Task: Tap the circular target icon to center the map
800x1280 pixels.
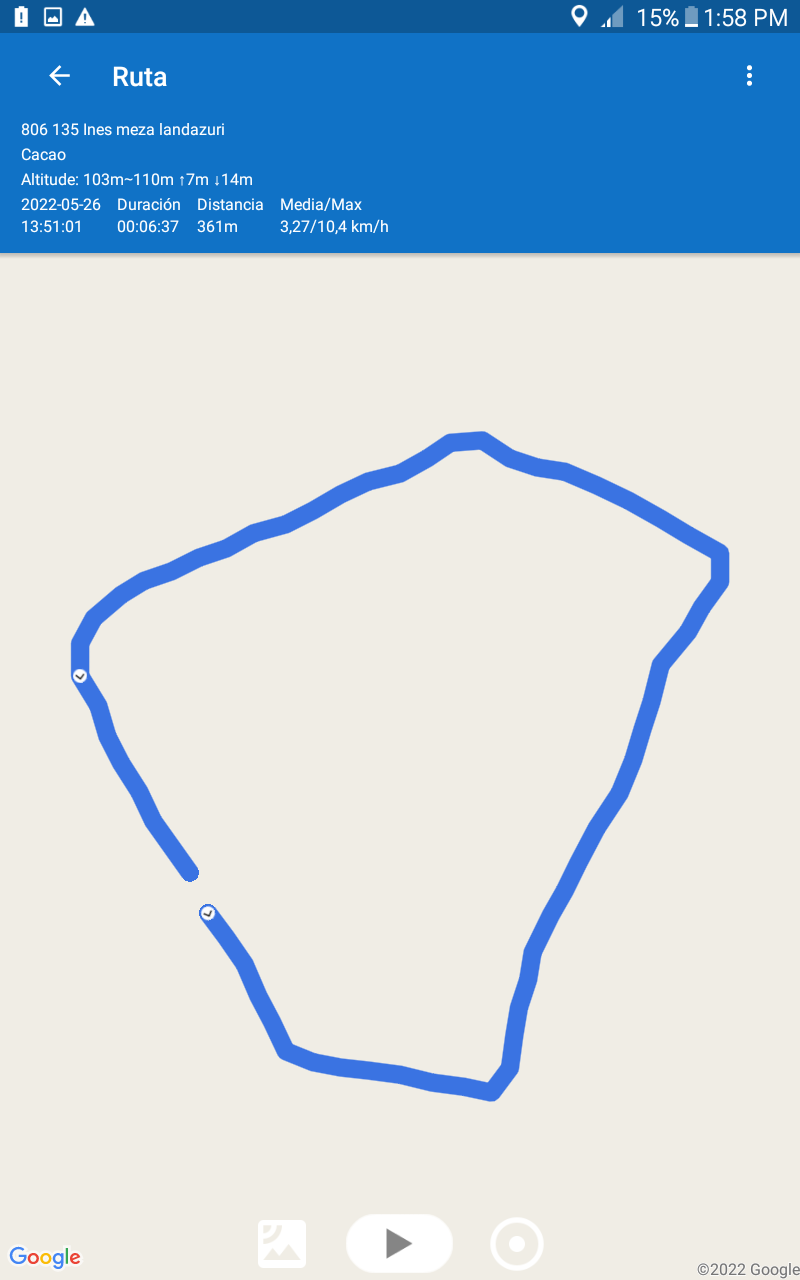Action: [x=517, y=1244]
